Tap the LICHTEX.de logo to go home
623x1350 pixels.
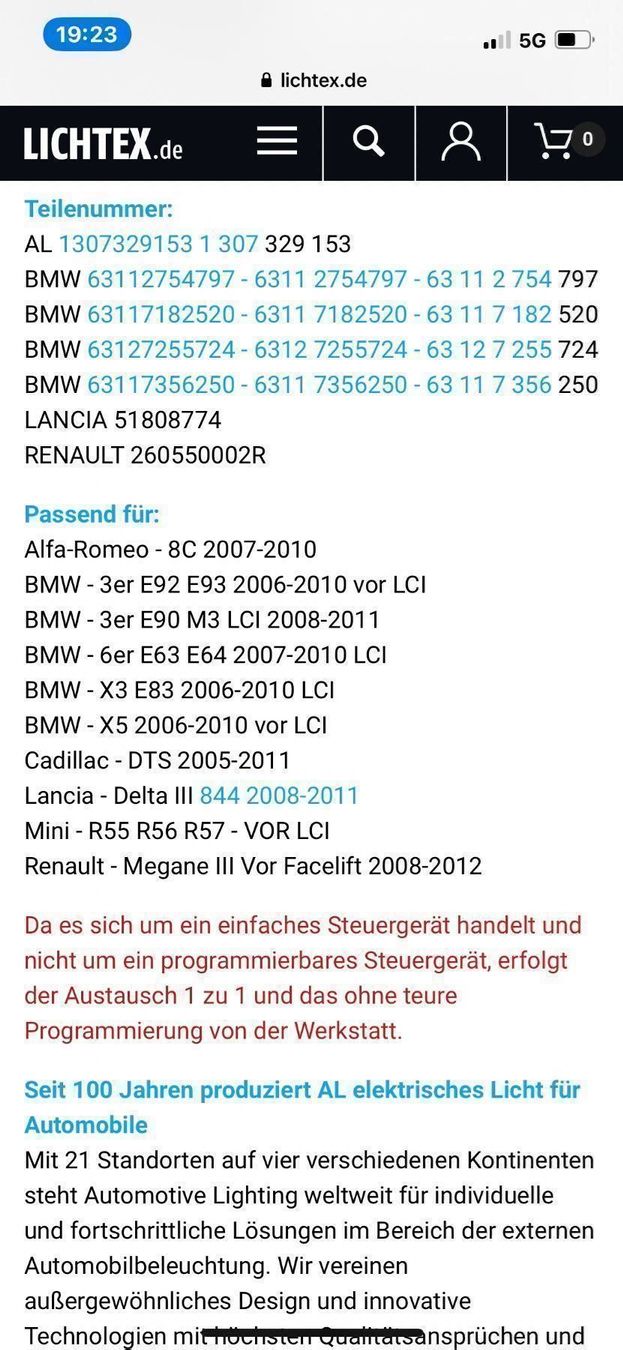[104, 144]
